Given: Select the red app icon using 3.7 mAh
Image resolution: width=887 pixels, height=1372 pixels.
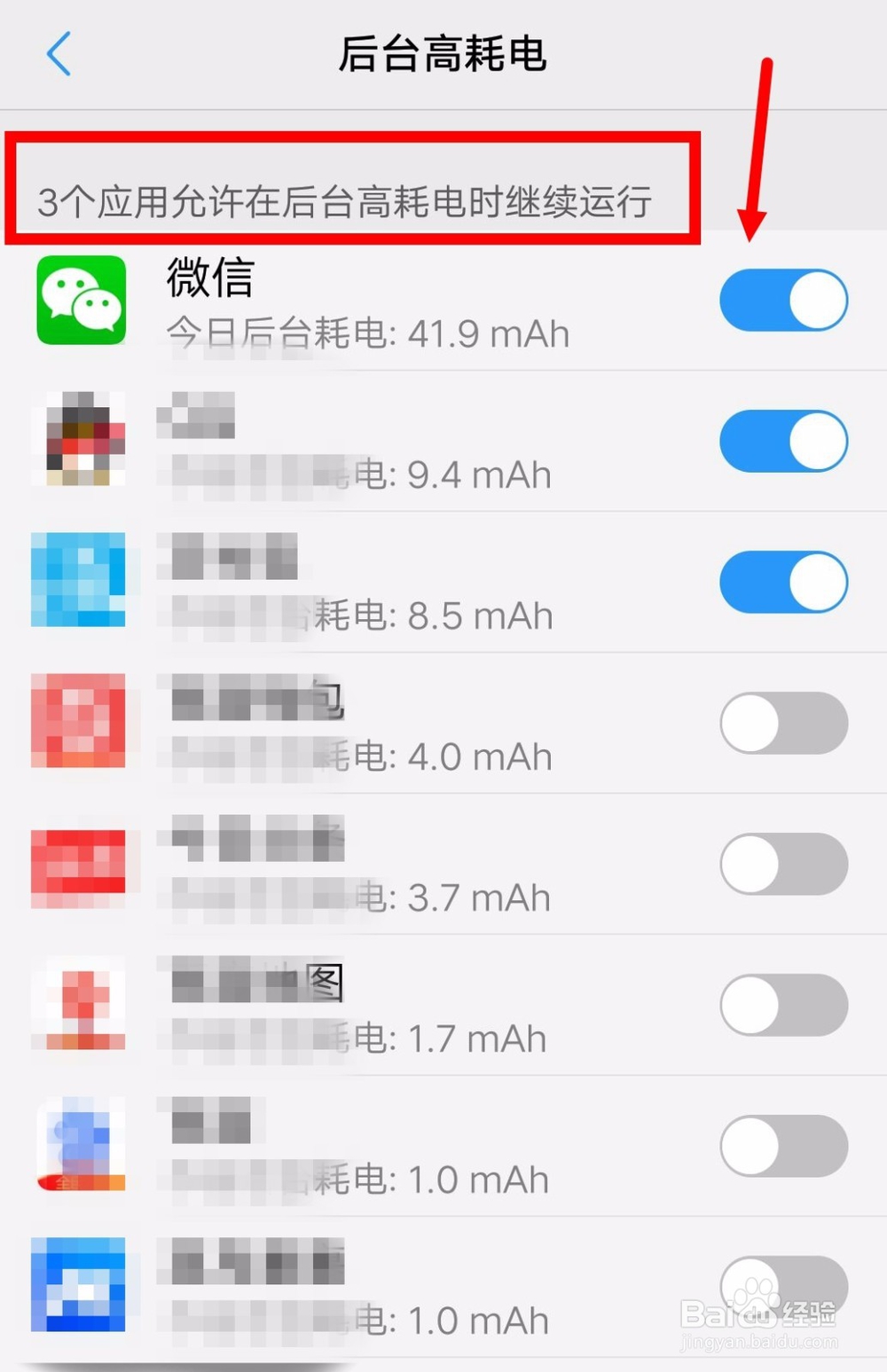Looking at the screenshot, I should 80,865.
